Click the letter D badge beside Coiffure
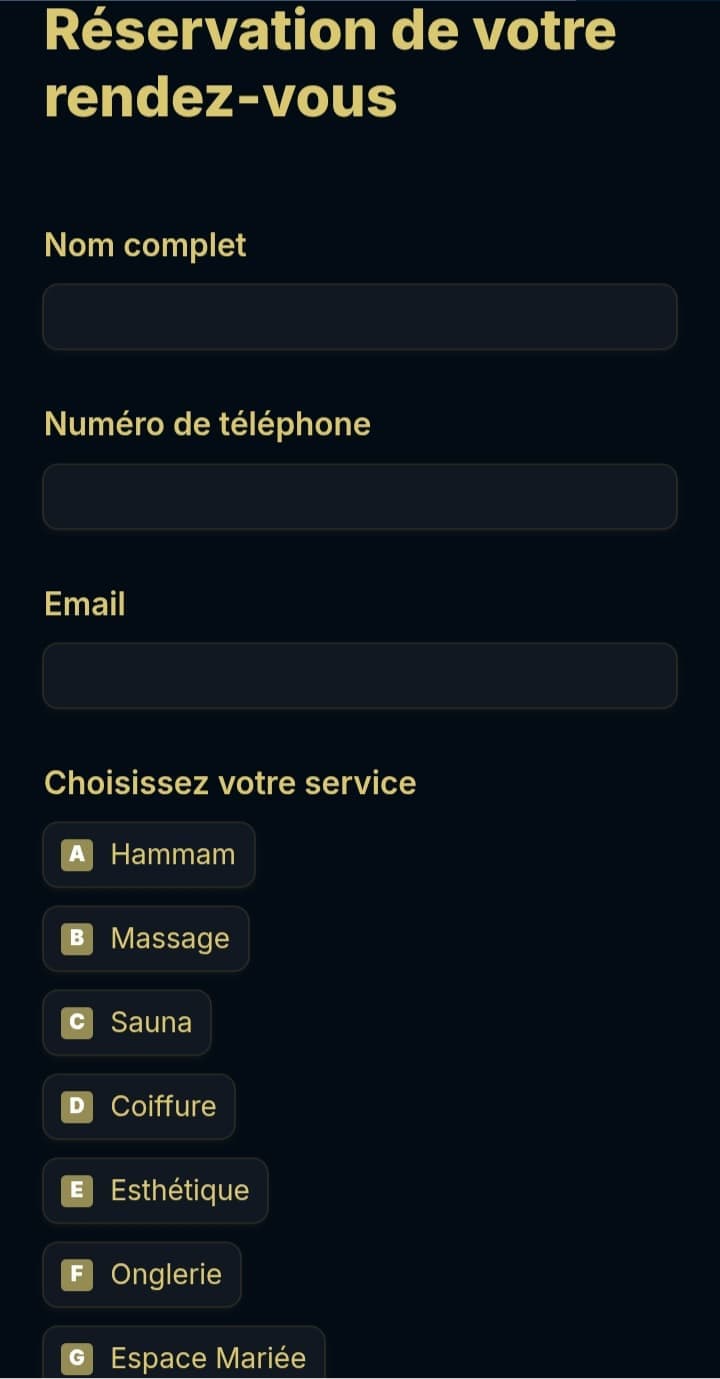Screen dimensions: 720x1379 point(75,1107)
